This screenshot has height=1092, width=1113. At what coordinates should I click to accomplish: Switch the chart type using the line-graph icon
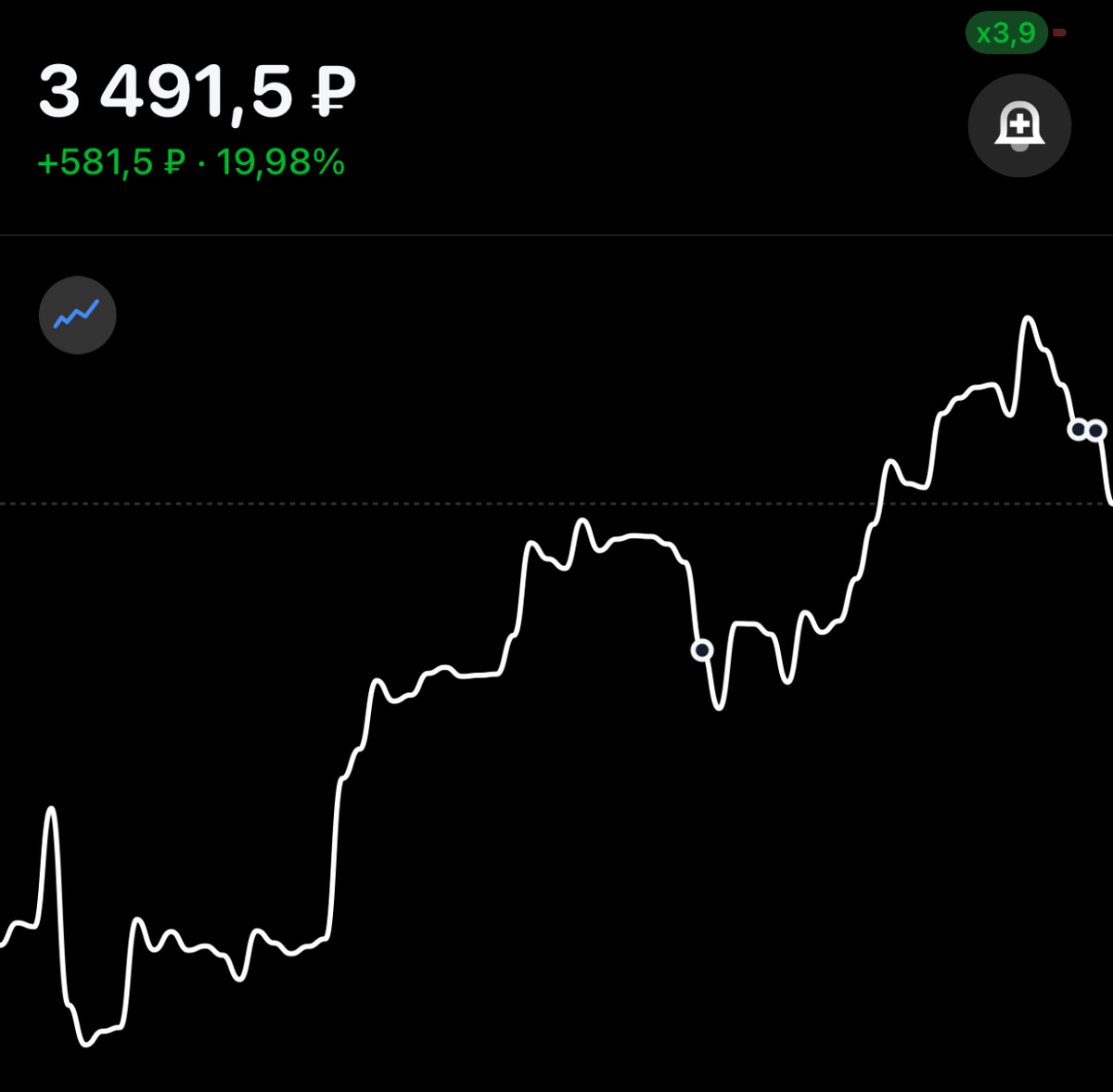pos(77,315)
